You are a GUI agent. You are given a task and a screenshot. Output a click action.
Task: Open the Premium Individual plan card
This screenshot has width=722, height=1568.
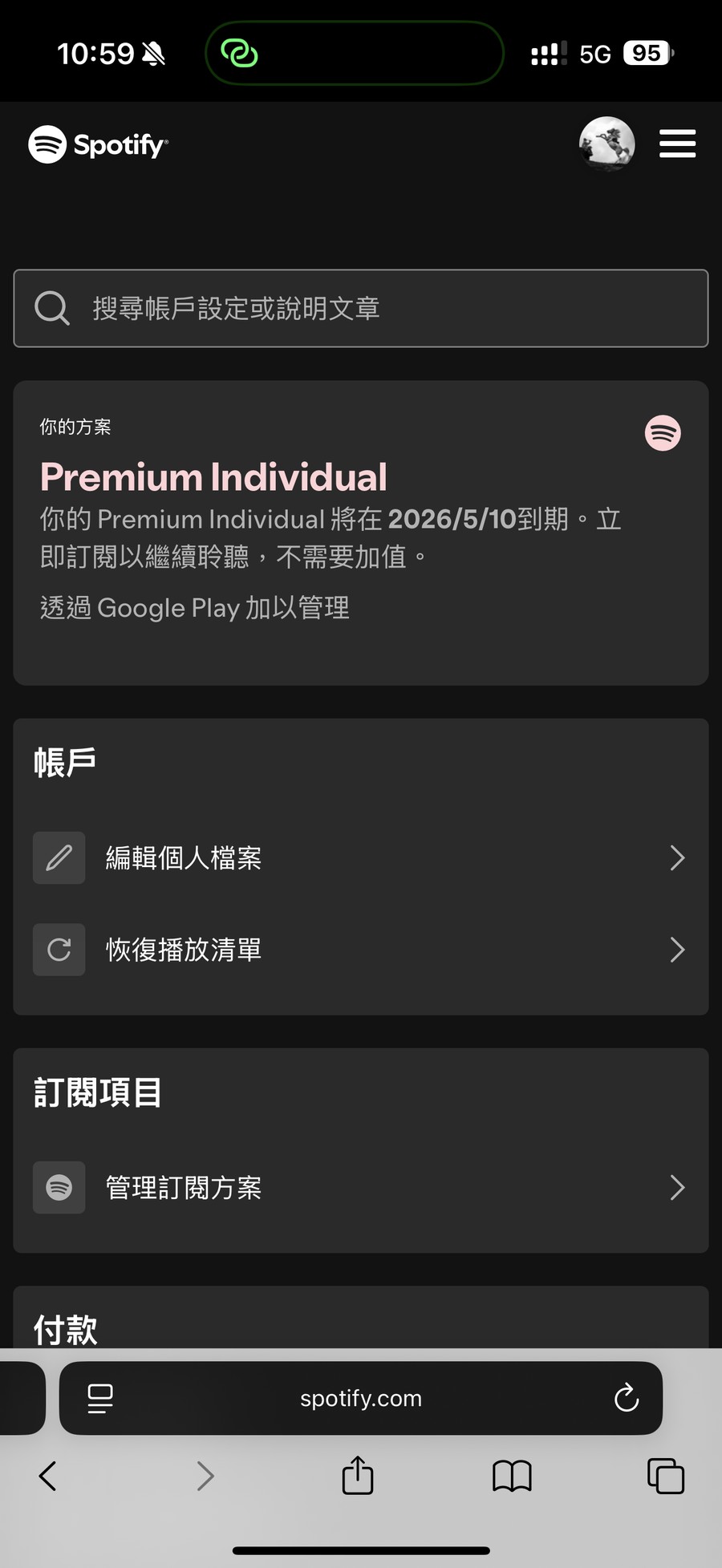tap(361, 532)
